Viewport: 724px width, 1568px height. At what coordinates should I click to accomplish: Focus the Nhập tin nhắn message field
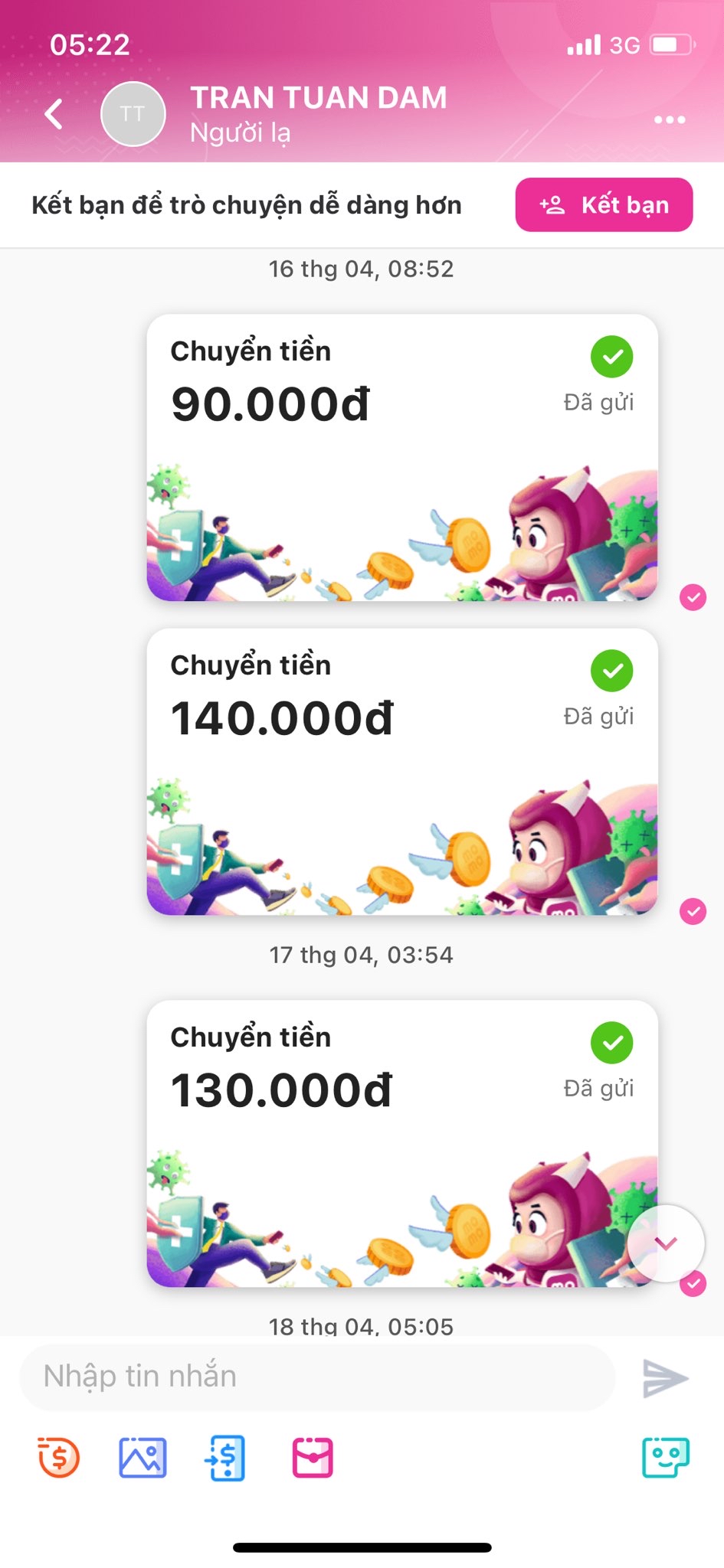tap(317, 1377)
